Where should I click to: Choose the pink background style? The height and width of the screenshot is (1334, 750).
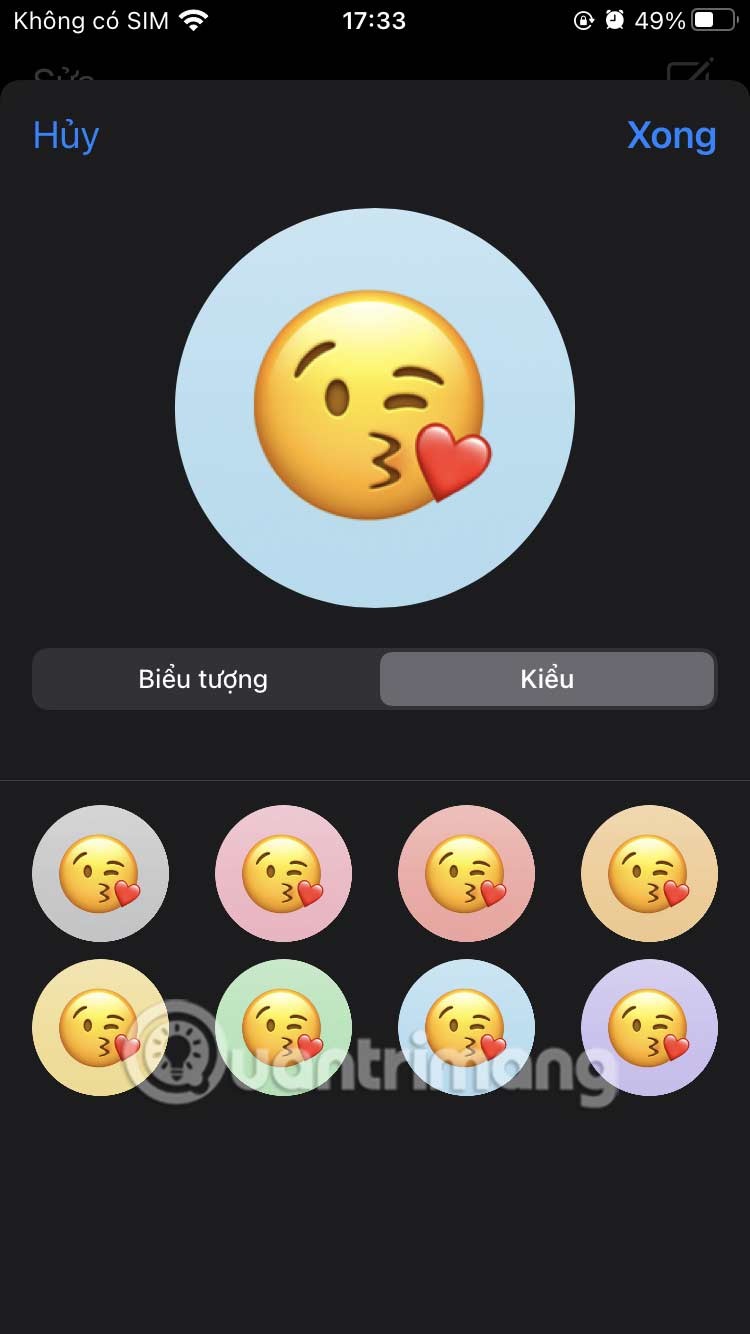[x=283, y=873]
